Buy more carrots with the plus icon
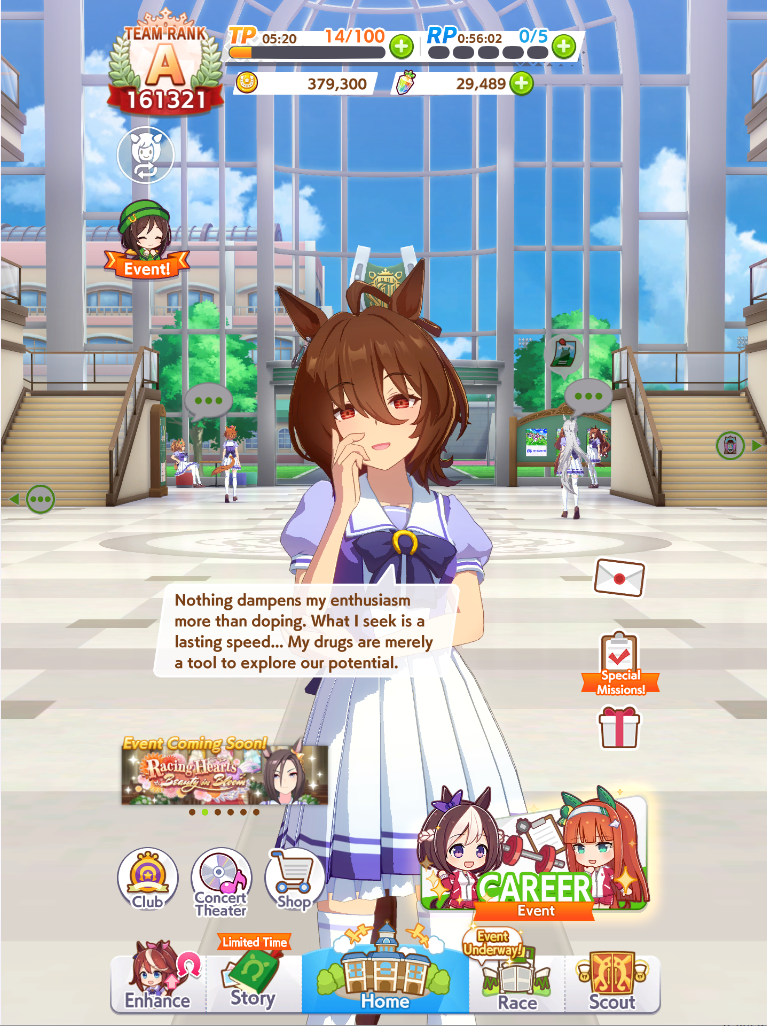Viewport: 767px width, 1026px height. (x=521, y=83)
